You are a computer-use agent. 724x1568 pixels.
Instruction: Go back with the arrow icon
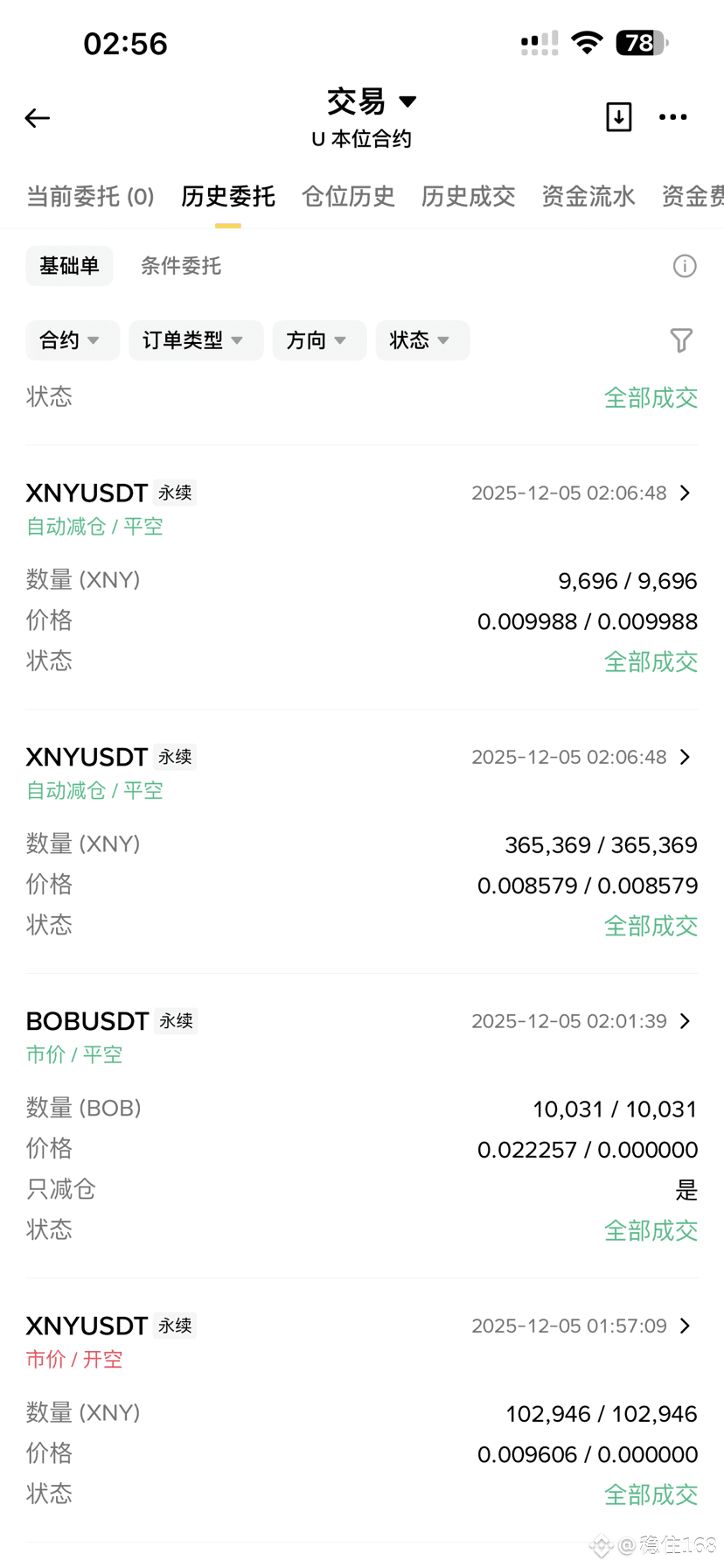click(38, 118)
